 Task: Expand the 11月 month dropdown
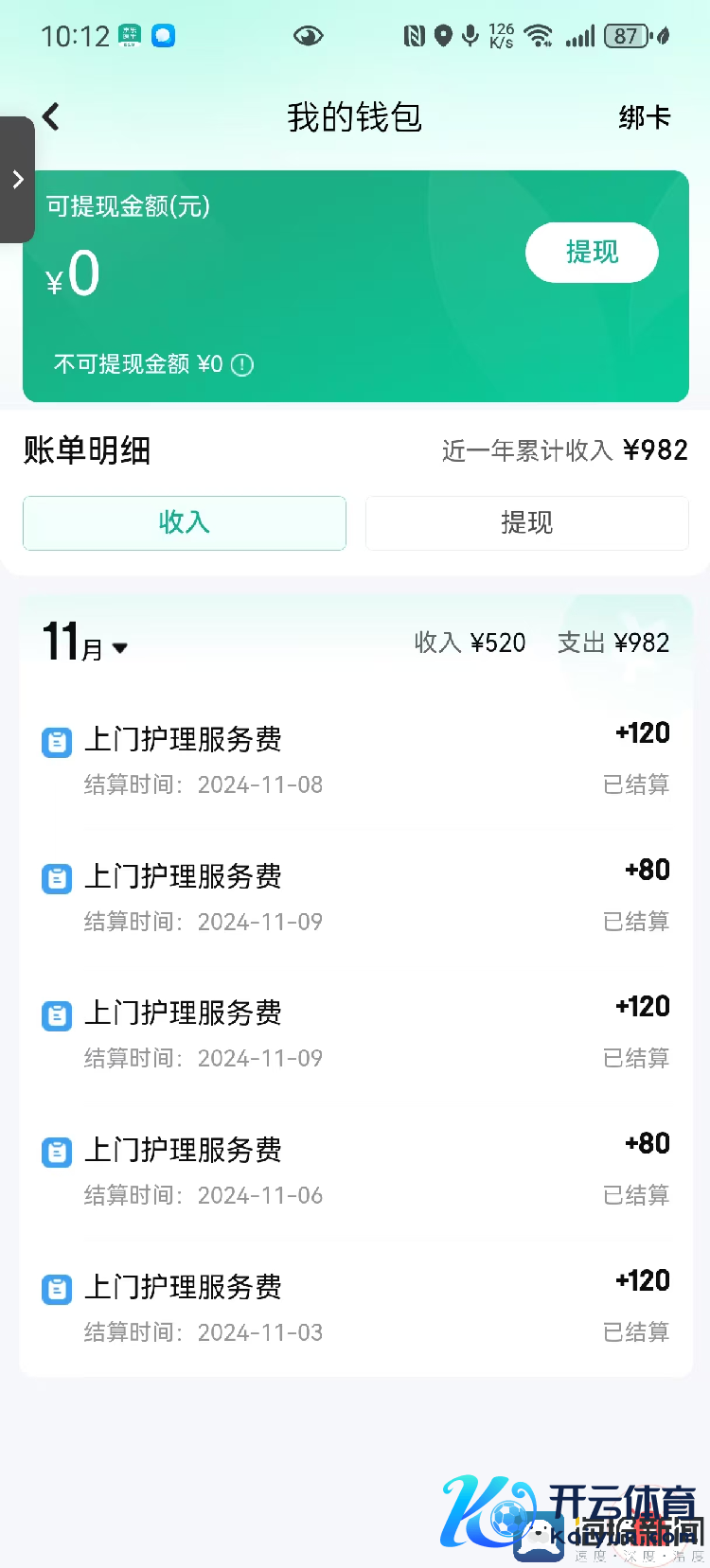tap(119, 648)
